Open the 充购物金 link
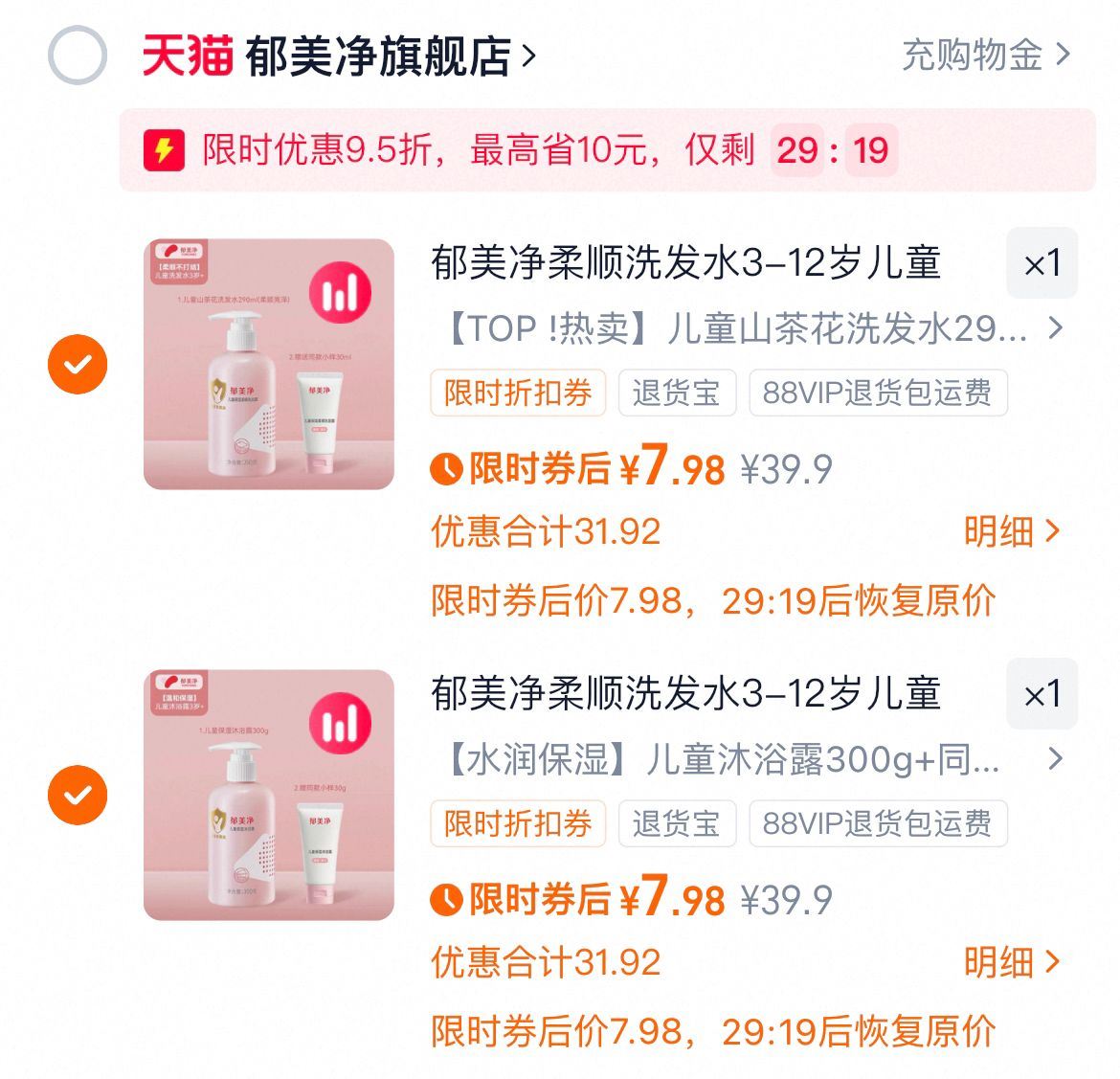1120x1079 pixels. click(x=986, y=56)
